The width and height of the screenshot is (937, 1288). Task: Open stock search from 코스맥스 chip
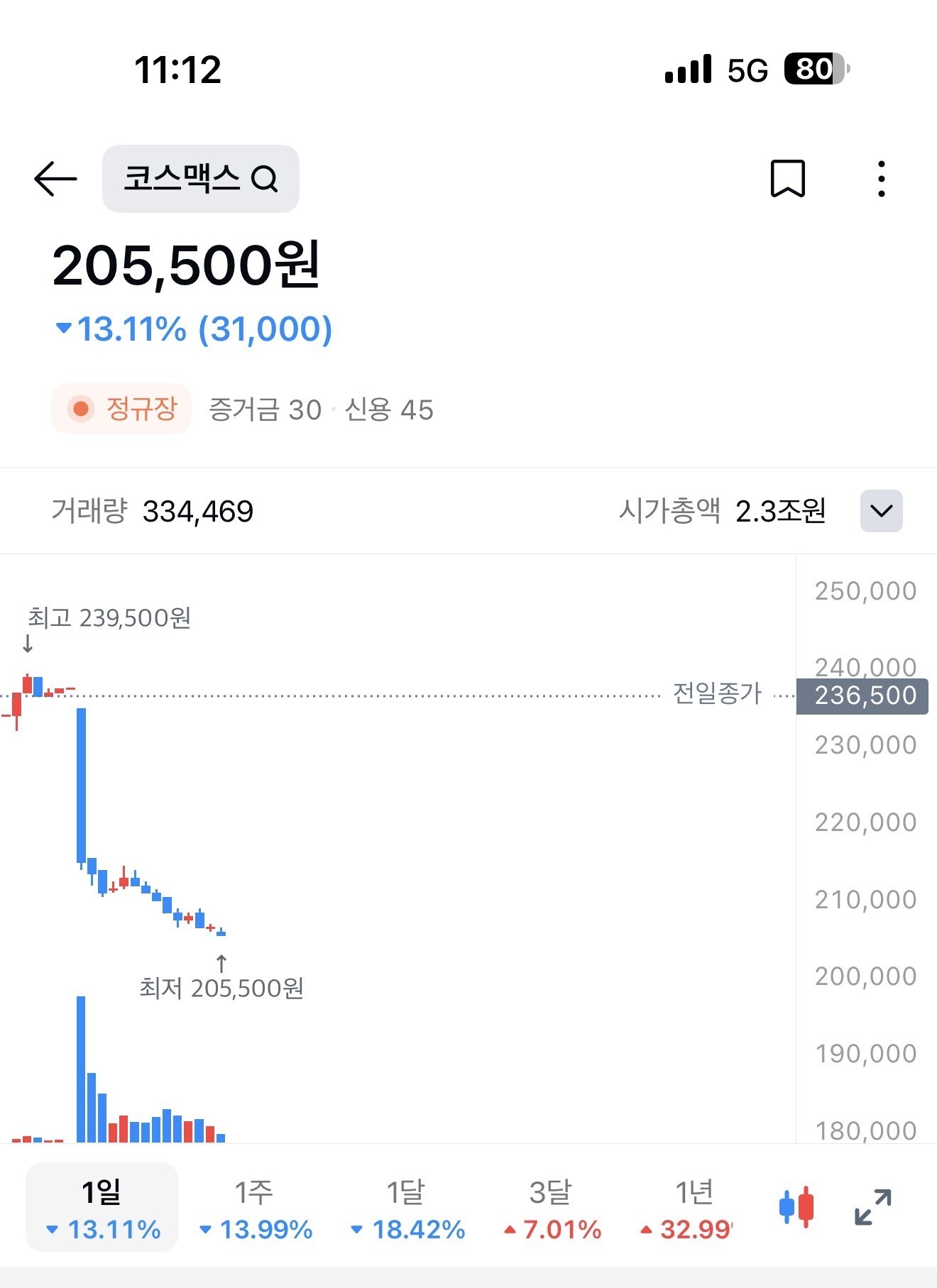pyautogui.click(x=201, y=179)
